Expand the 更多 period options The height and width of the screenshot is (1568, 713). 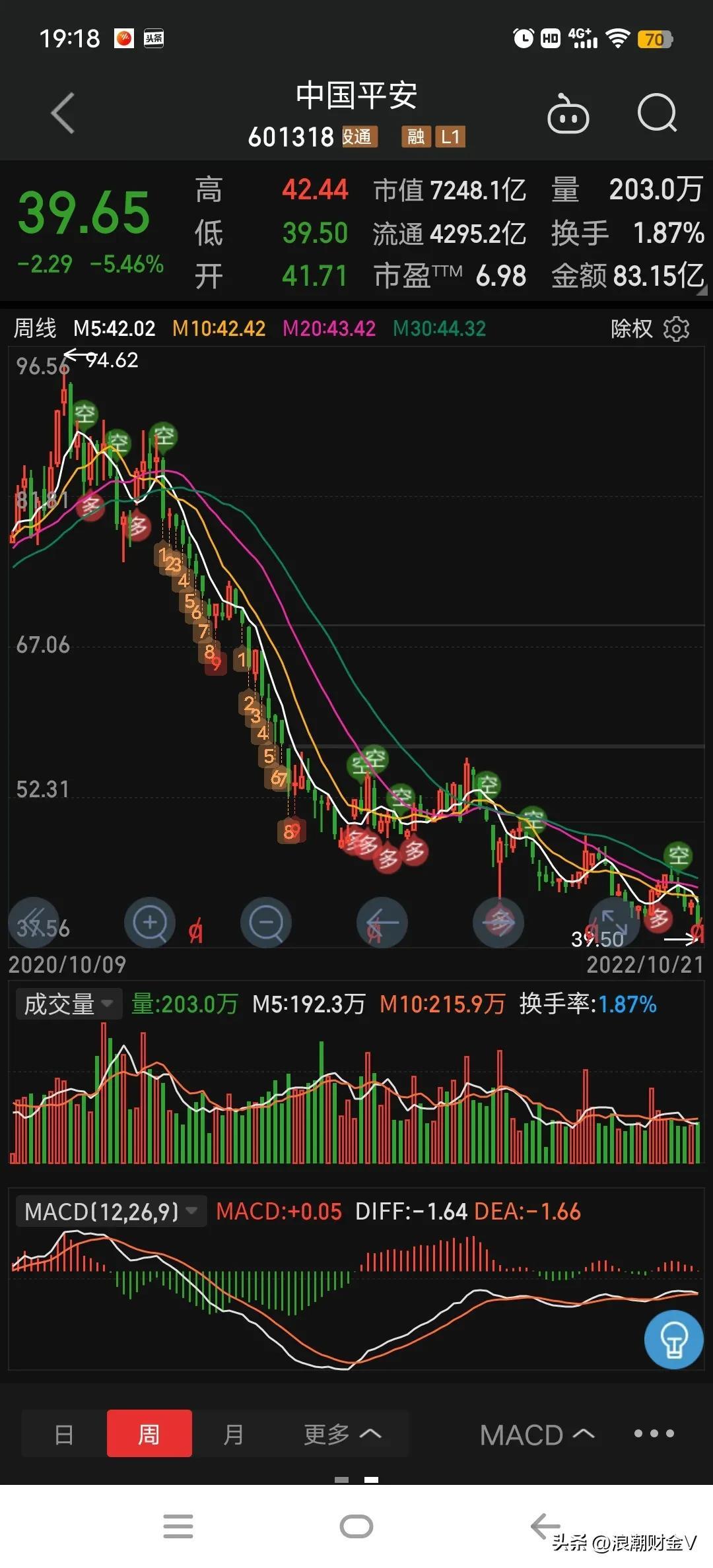[x=342, y=1434]
